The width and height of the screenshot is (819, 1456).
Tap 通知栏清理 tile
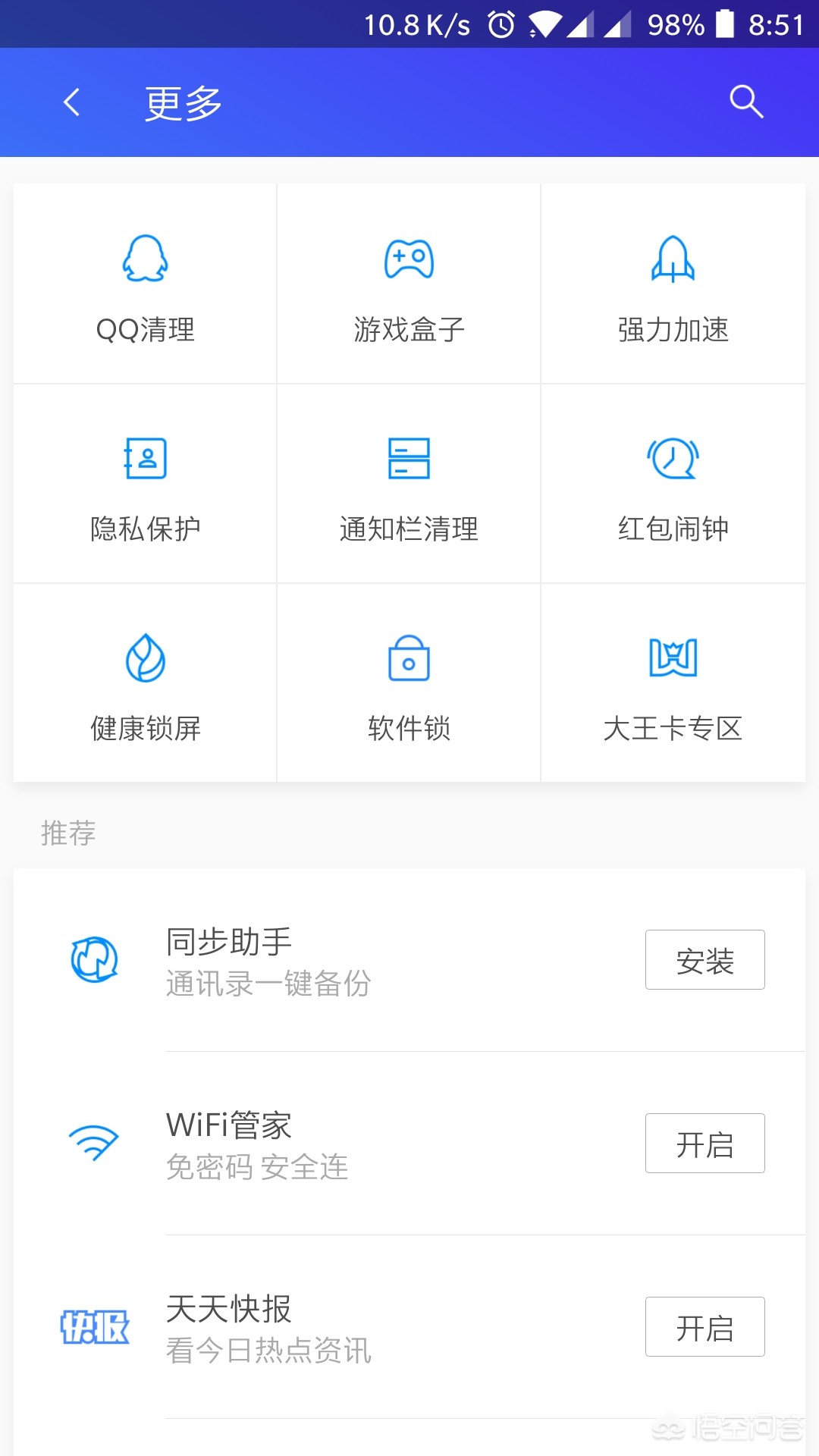click(409, 484)
